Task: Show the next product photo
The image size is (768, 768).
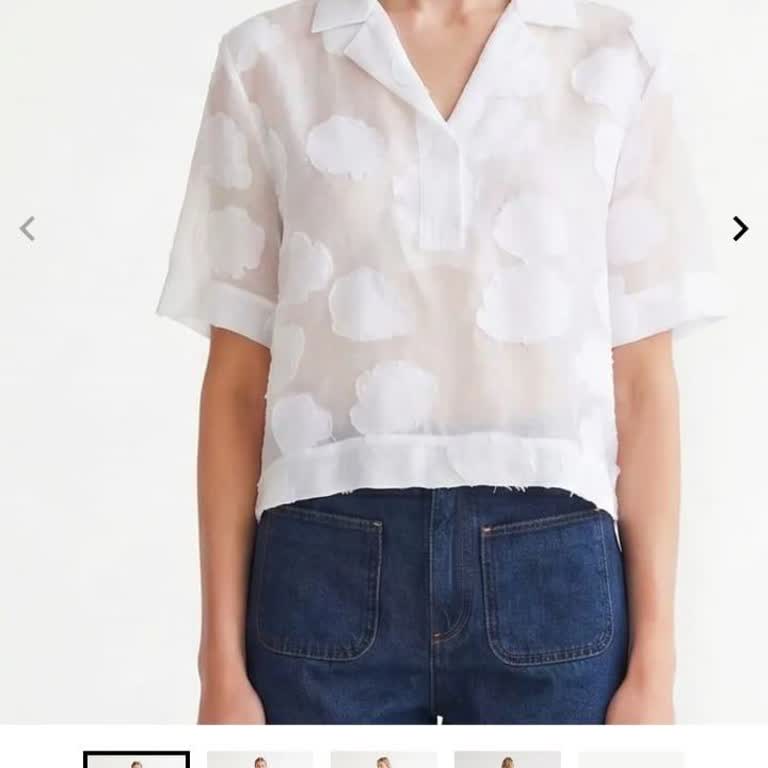Action: 740,229
